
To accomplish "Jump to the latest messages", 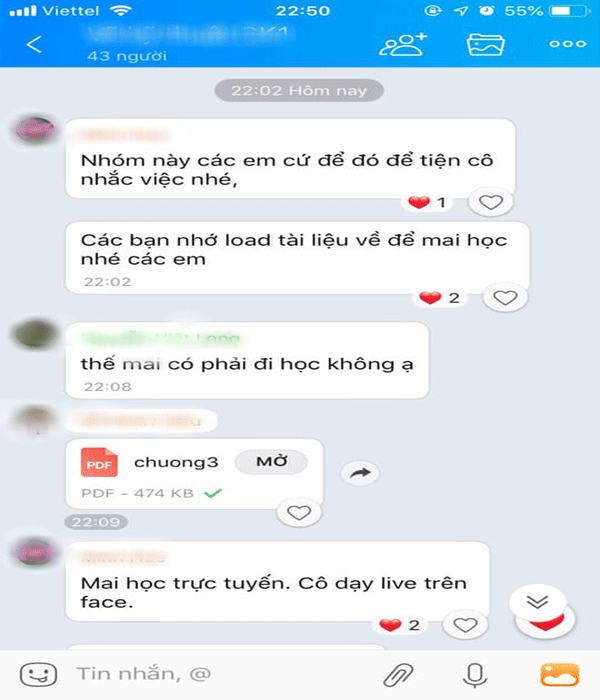I will pos(537,602).
